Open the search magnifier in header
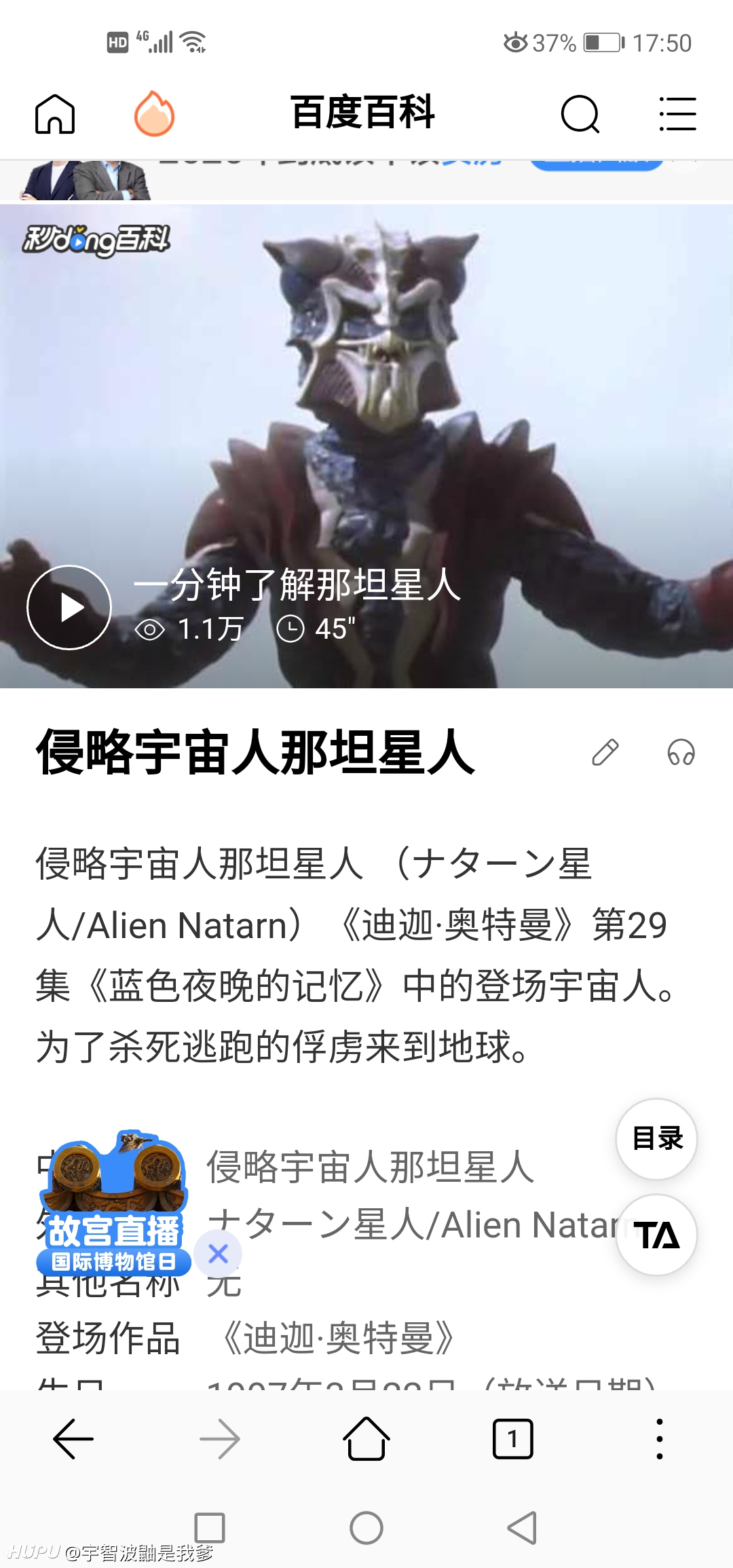The image size is (733, 1568). point(581,114)
